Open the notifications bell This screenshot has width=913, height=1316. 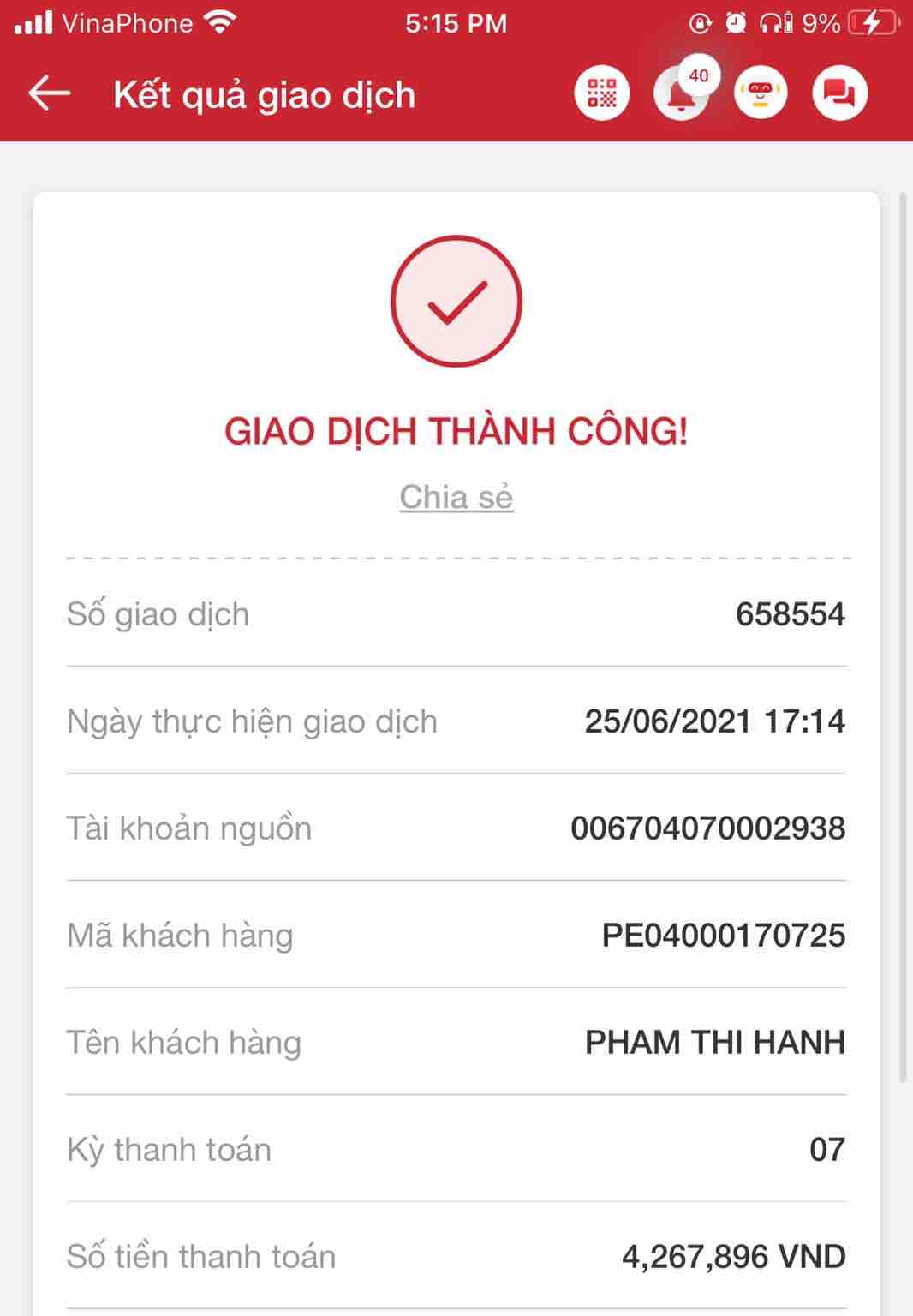click(x=682, y=95)
